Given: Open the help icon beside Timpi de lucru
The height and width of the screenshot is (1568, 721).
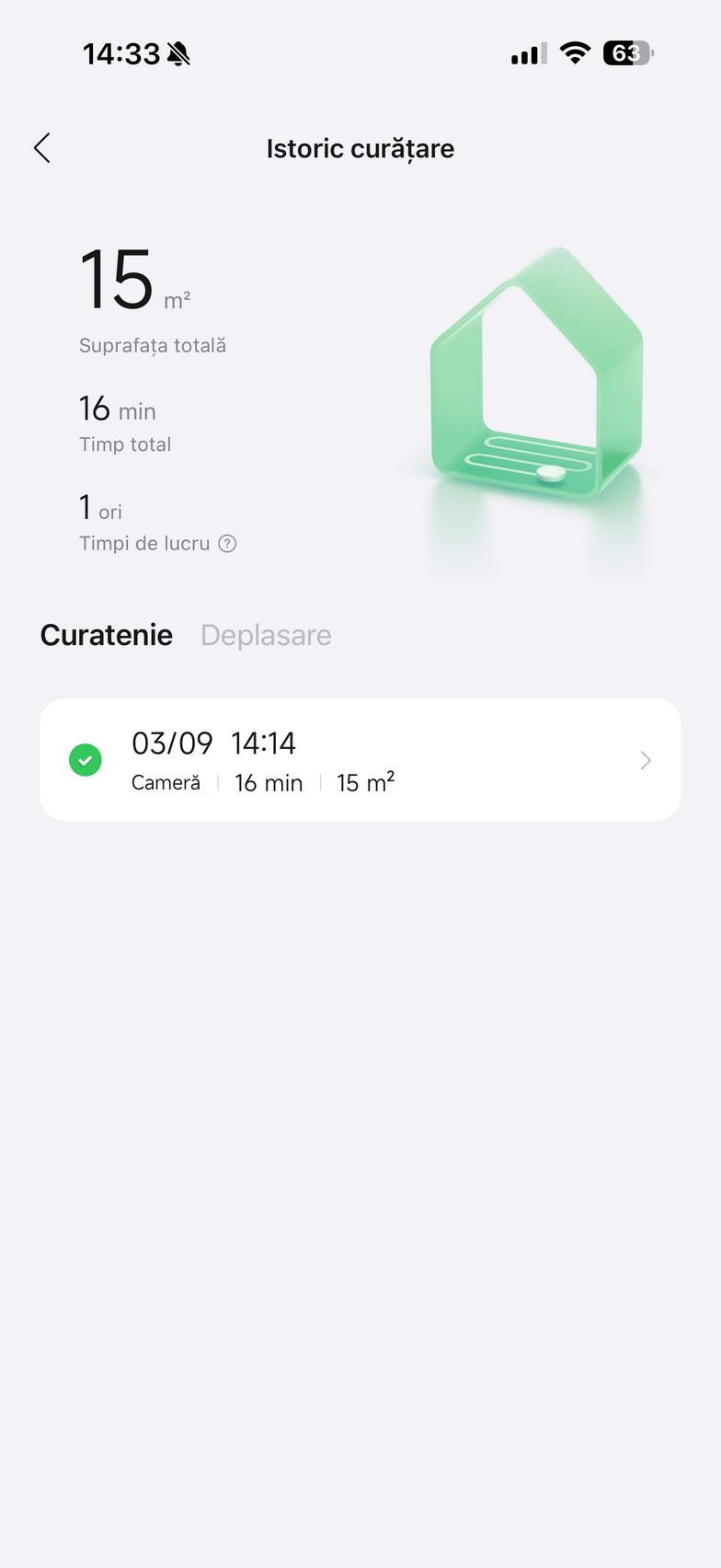Looking at the screenshot, I should [x=227, y=544].
